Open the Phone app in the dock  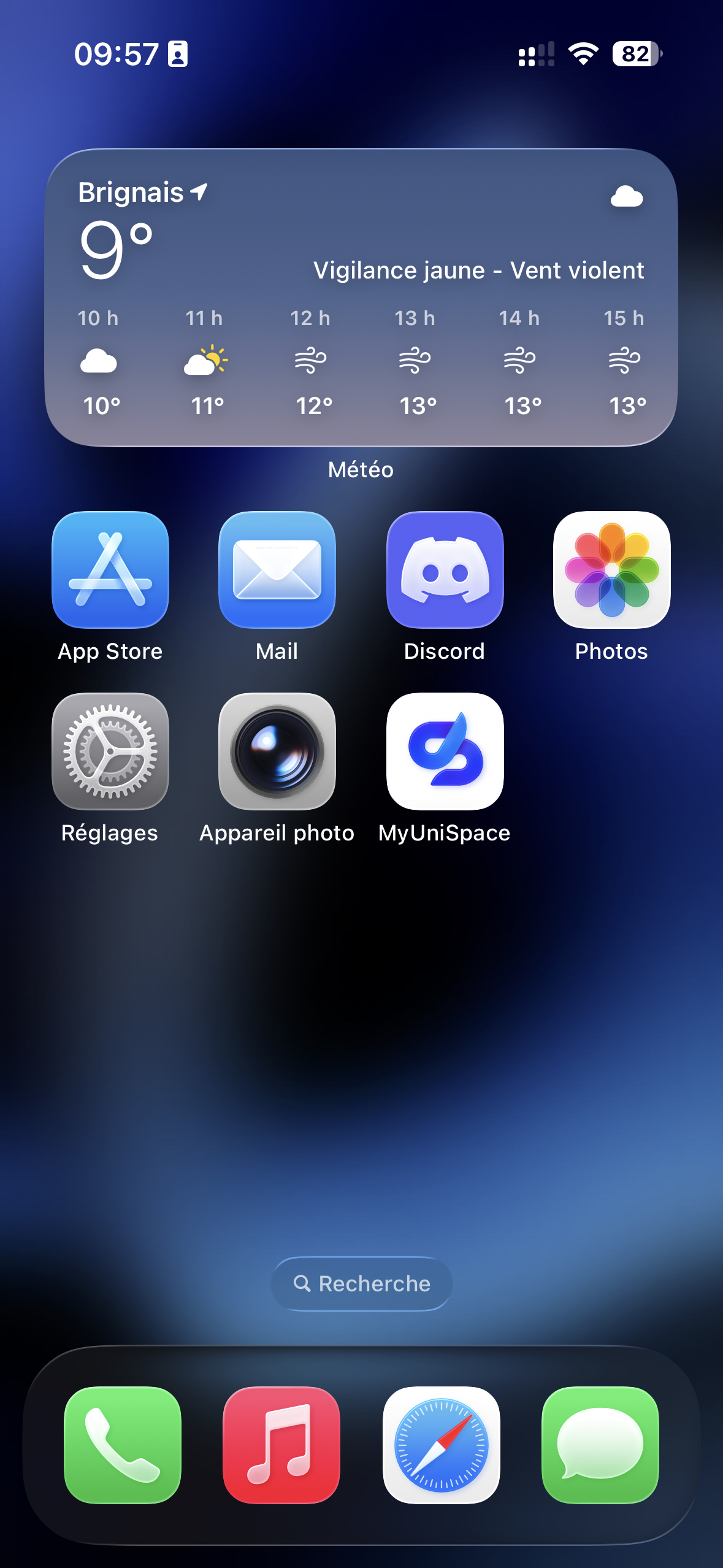[123, 1445]
